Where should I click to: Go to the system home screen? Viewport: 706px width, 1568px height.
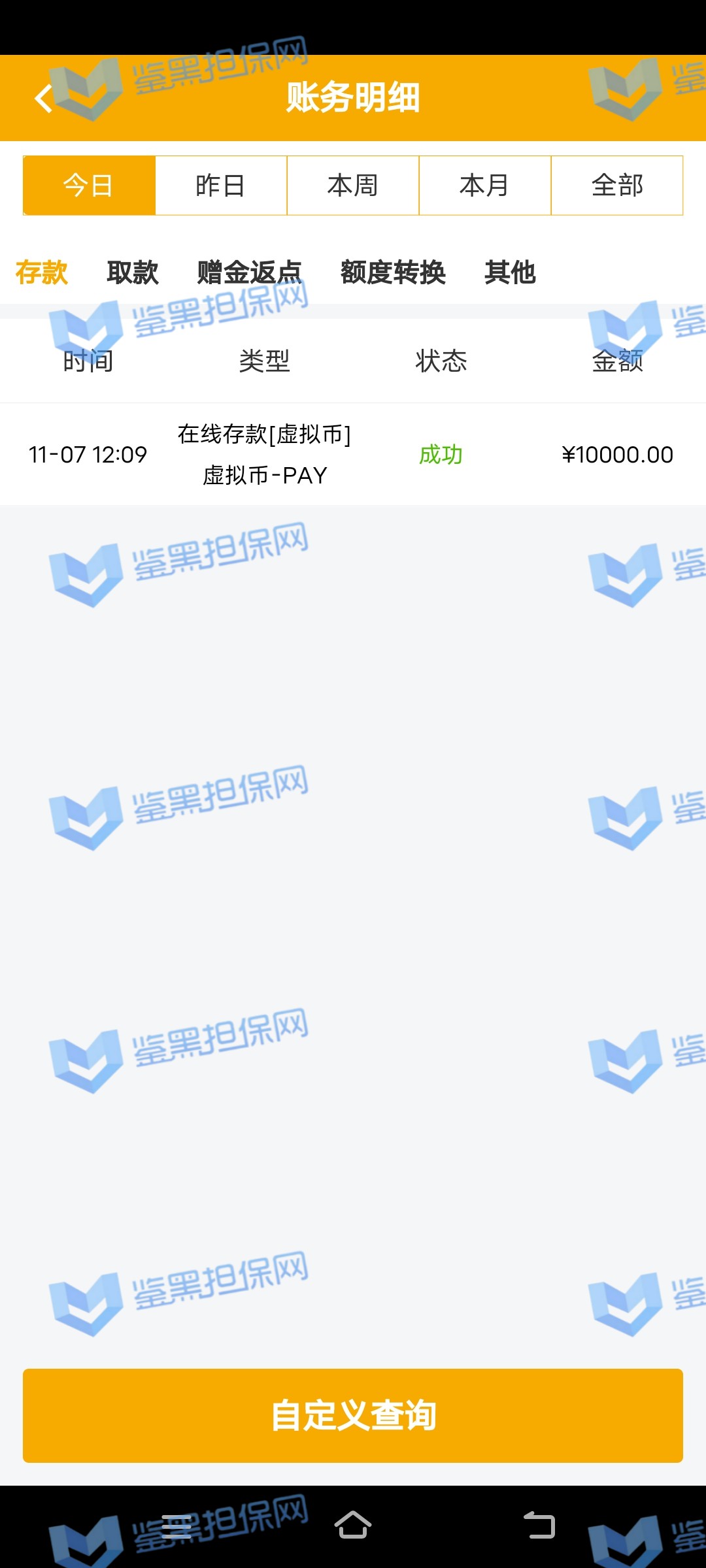pyautogui.click(x=353, y=1526)
